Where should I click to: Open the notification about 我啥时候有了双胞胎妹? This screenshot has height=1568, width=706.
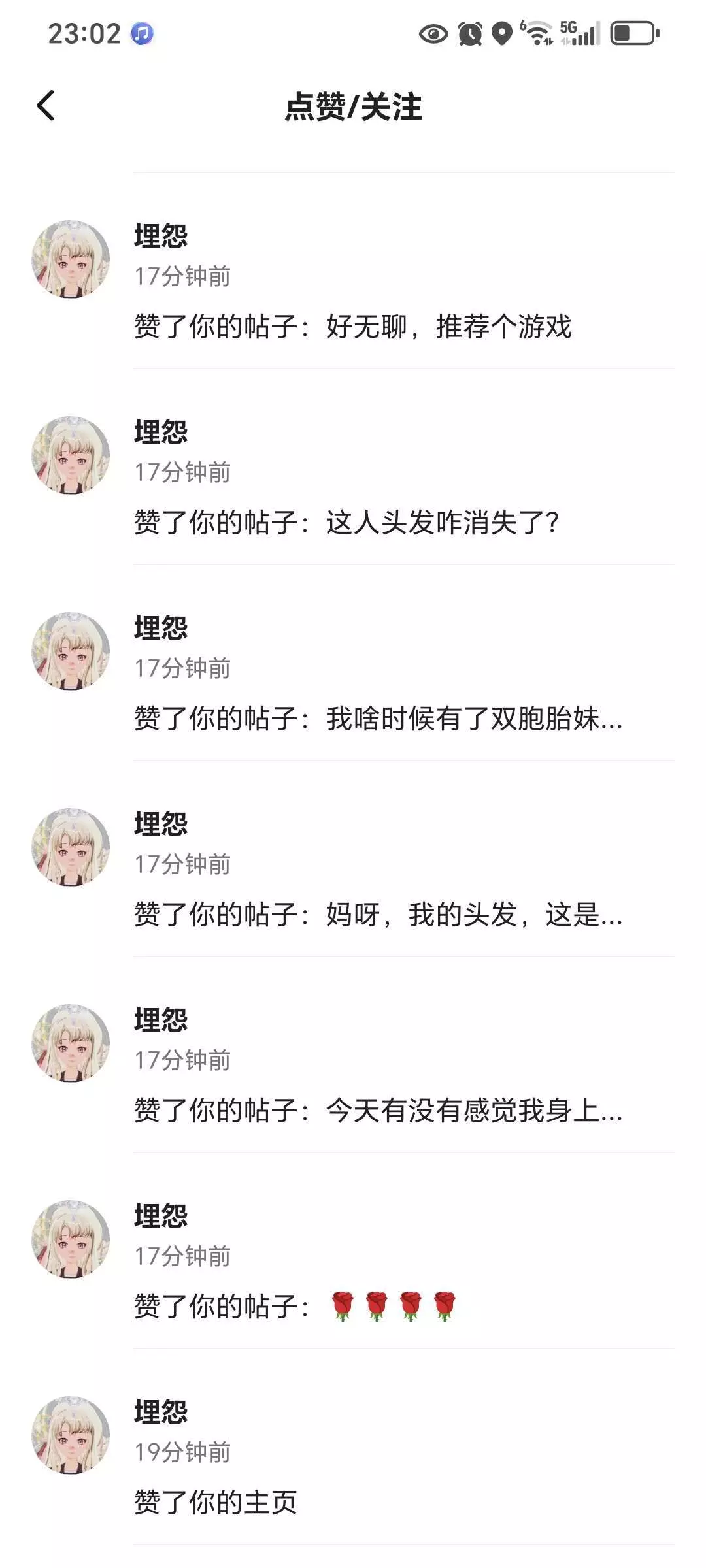353,663
